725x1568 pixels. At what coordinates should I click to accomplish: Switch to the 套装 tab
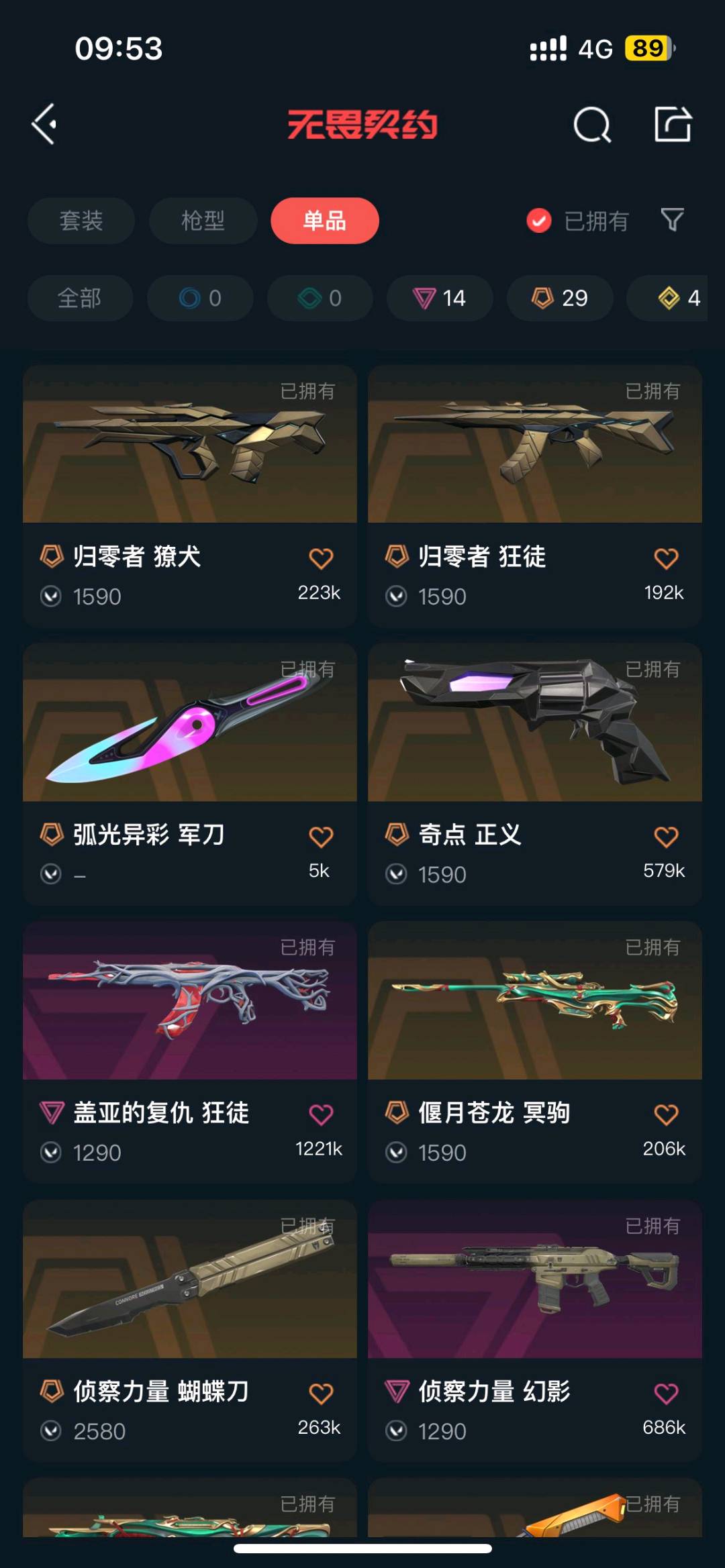[x=81, y=221]
